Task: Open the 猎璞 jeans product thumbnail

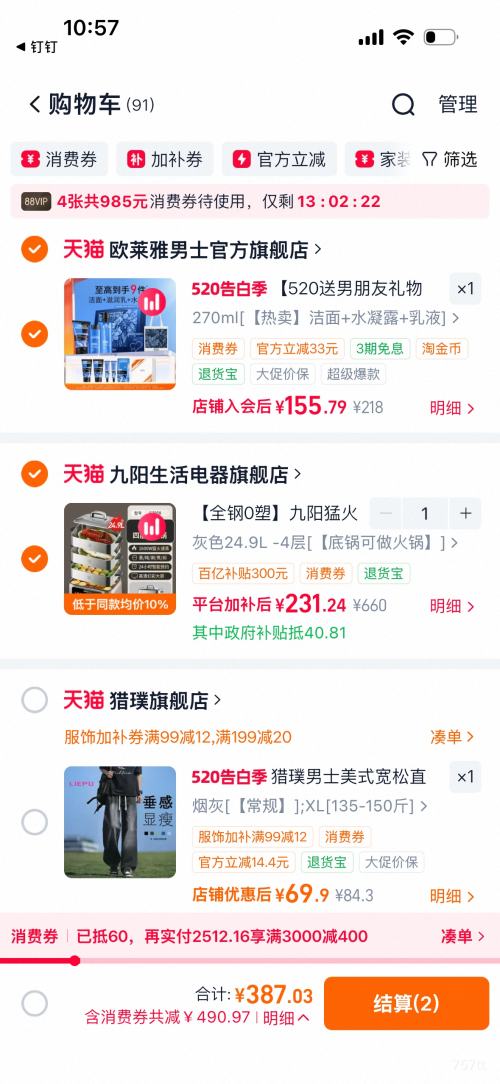Action: tap(120, 822)
